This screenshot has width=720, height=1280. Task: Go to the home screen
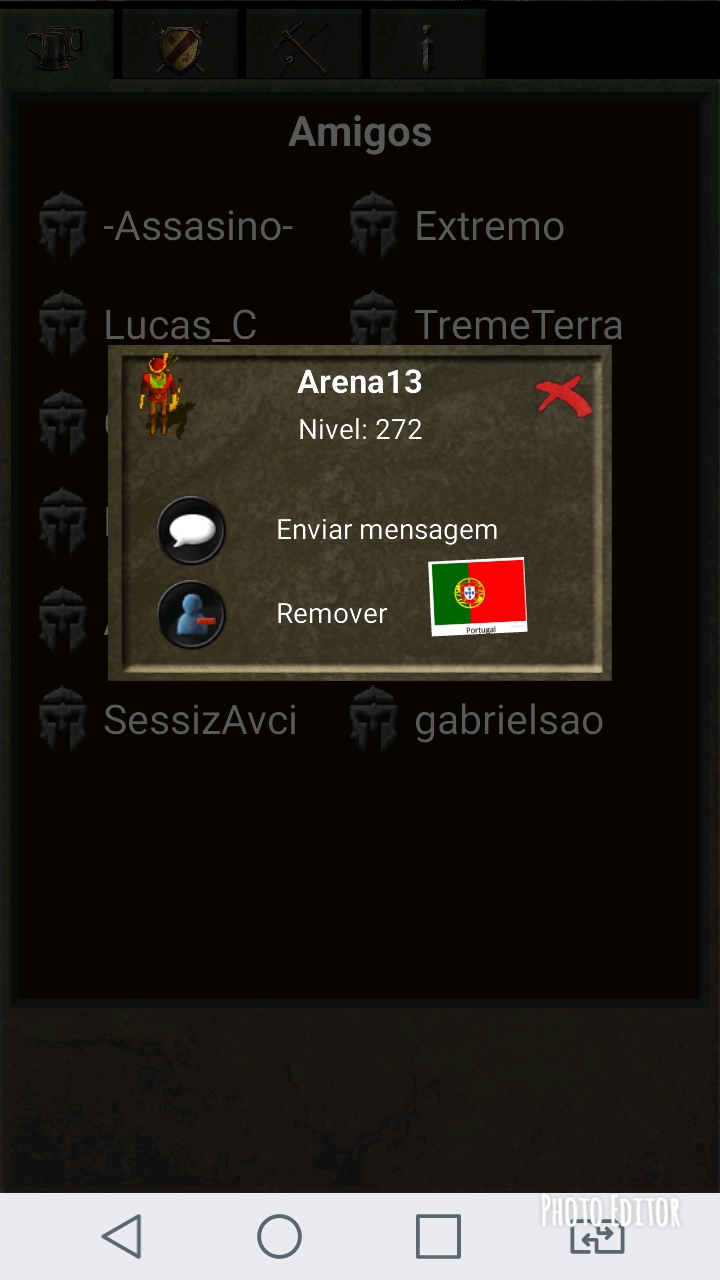click(280, 1236)
